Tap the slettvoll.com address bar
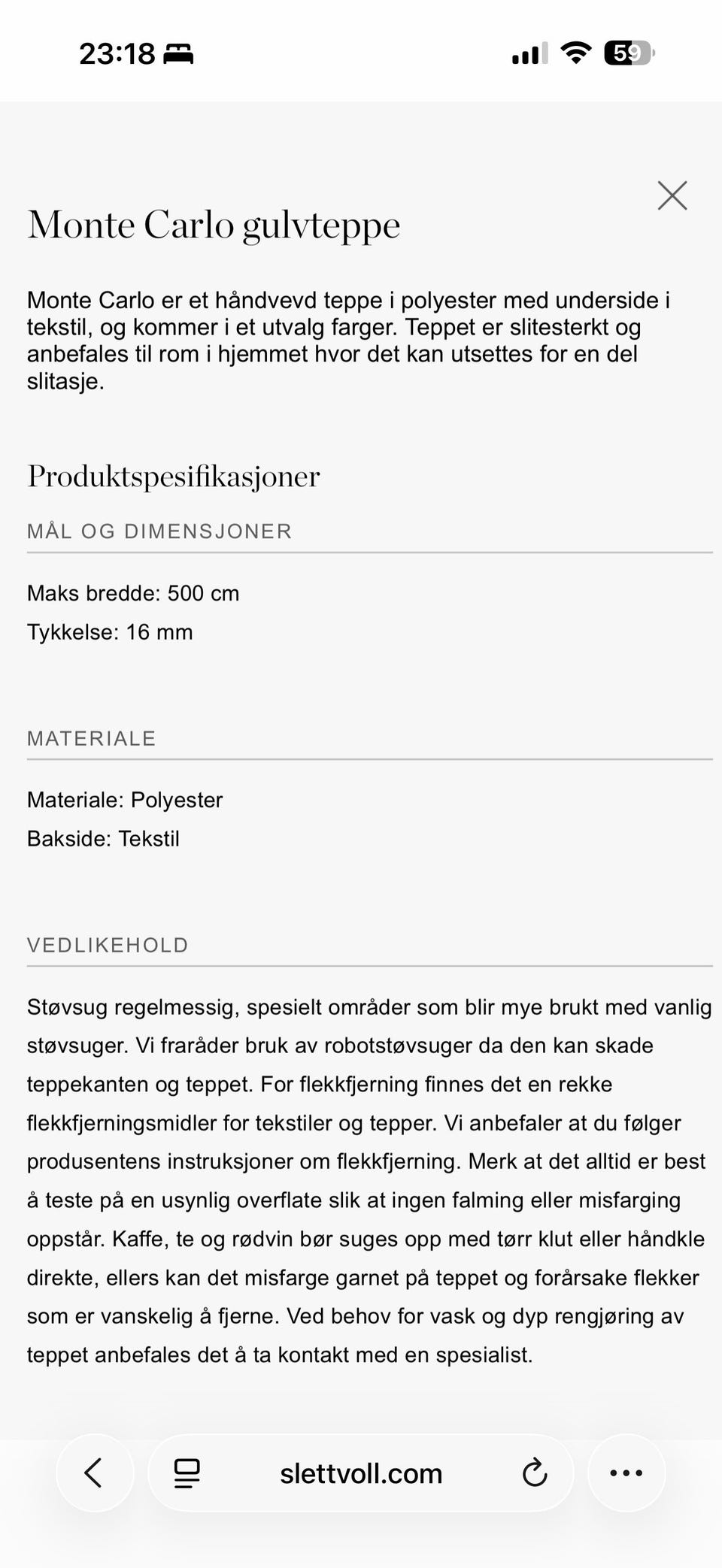This screenshot has width=722, height=1568. tap(360, 1473)
